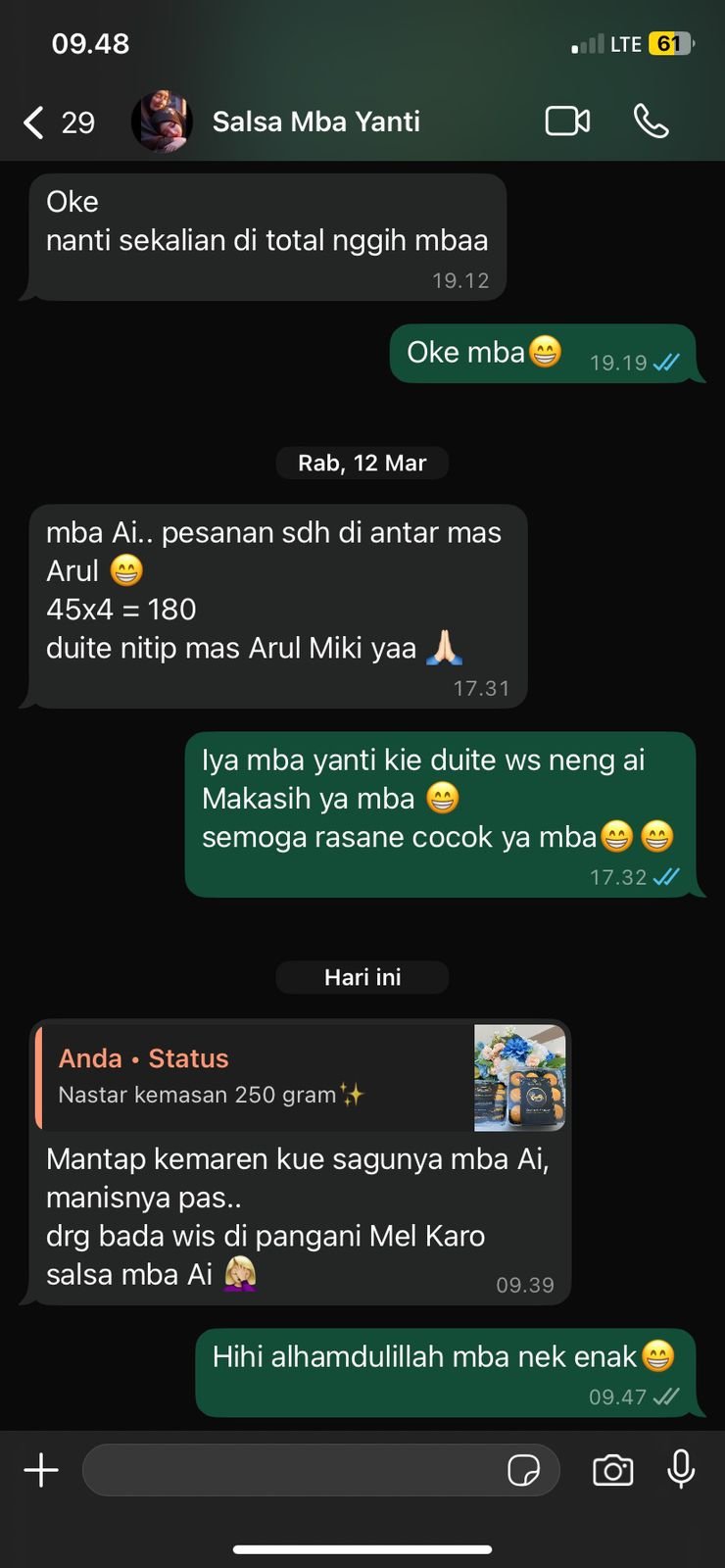The height and width of the screenshot is (1568, 725).
Task: Tap the contact name Salsa Mba Yanti
Action: coord(315,121)
